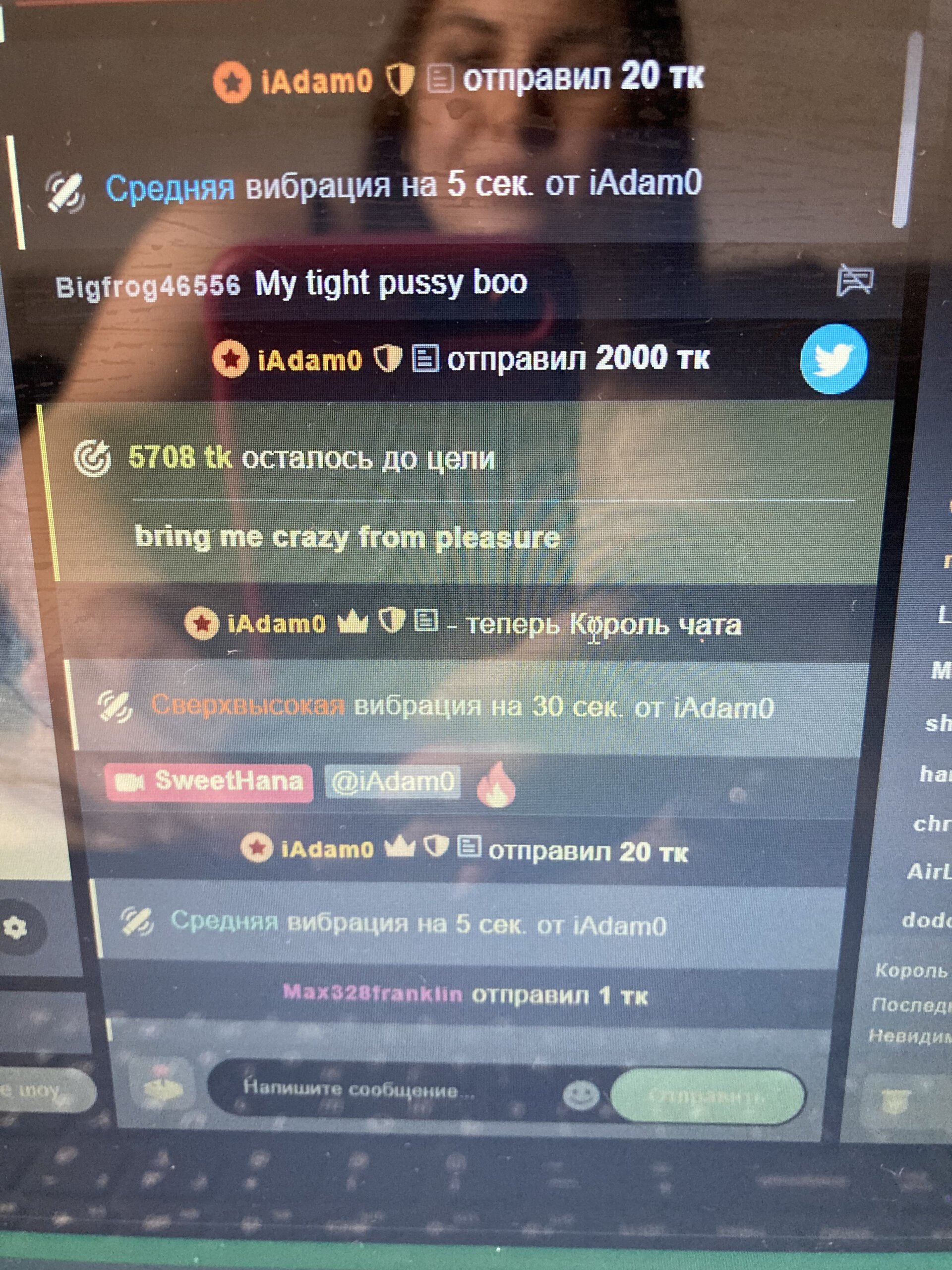Image resolution: width=952 pixels, height=1270 pixels.
Task: Open Max328franklin's profile from the tip notice
Action: point(372,993)
